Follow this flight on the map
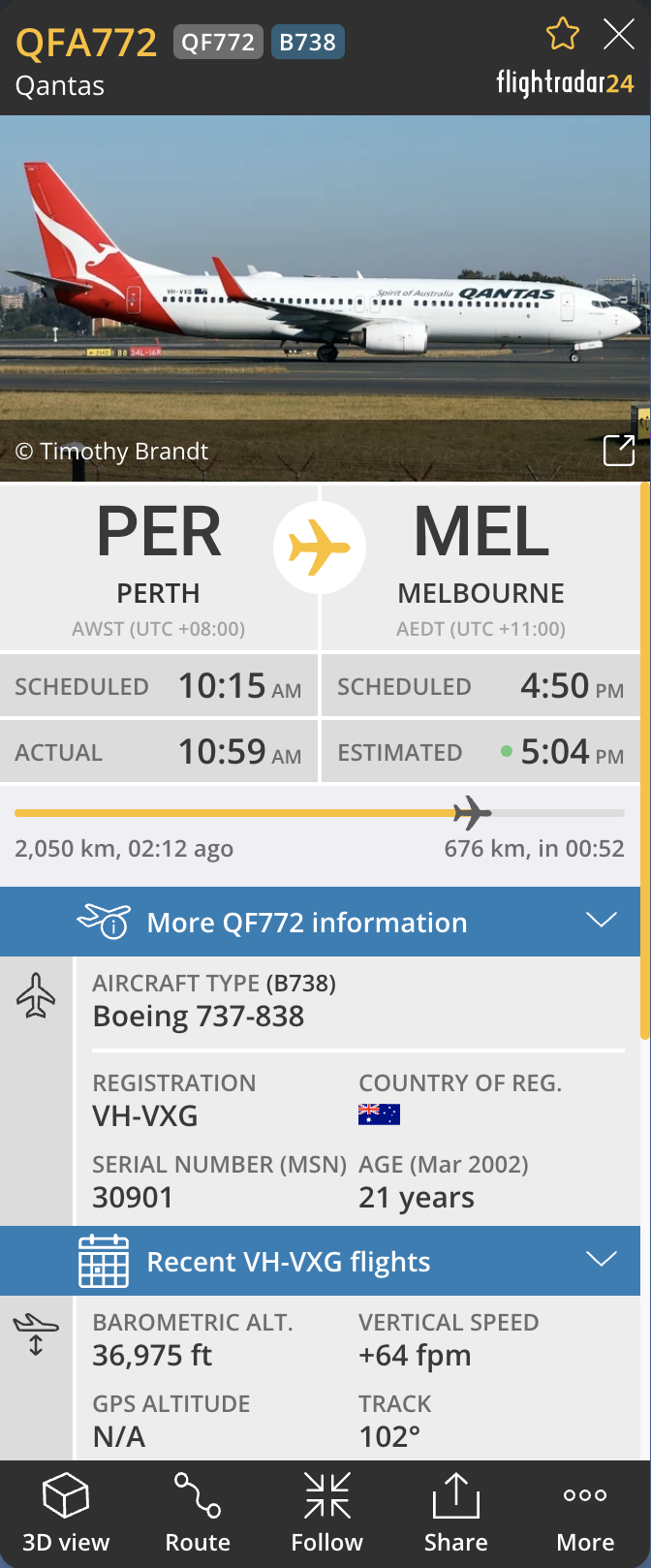This screenshot has height=1568, width=651. (x=326, y=1514)
